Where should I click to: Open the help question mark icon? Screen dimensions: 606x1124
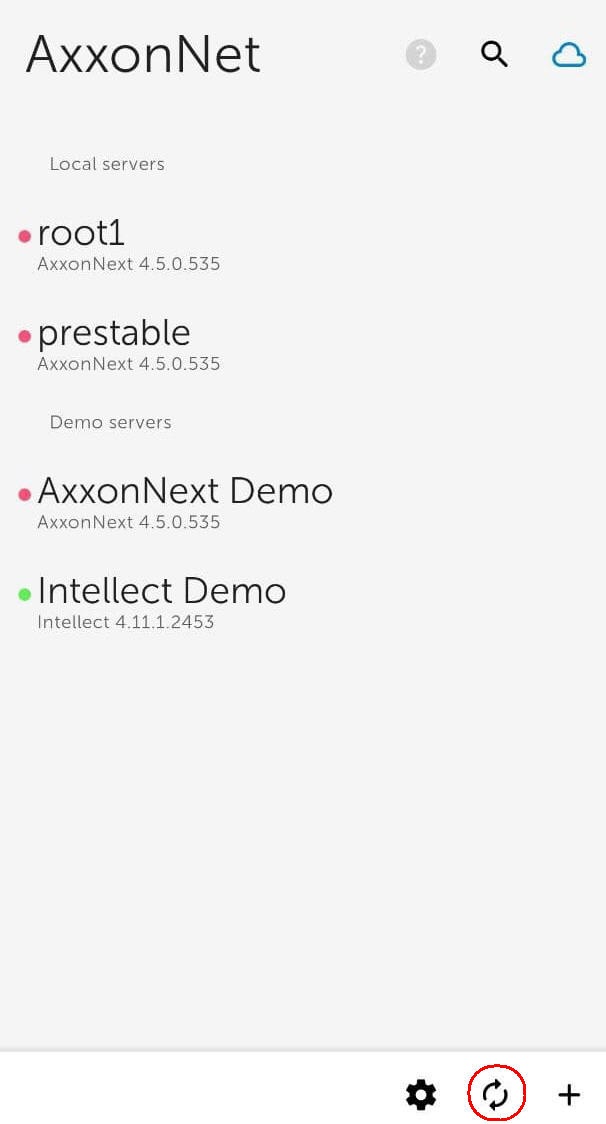tap(421, 55)
